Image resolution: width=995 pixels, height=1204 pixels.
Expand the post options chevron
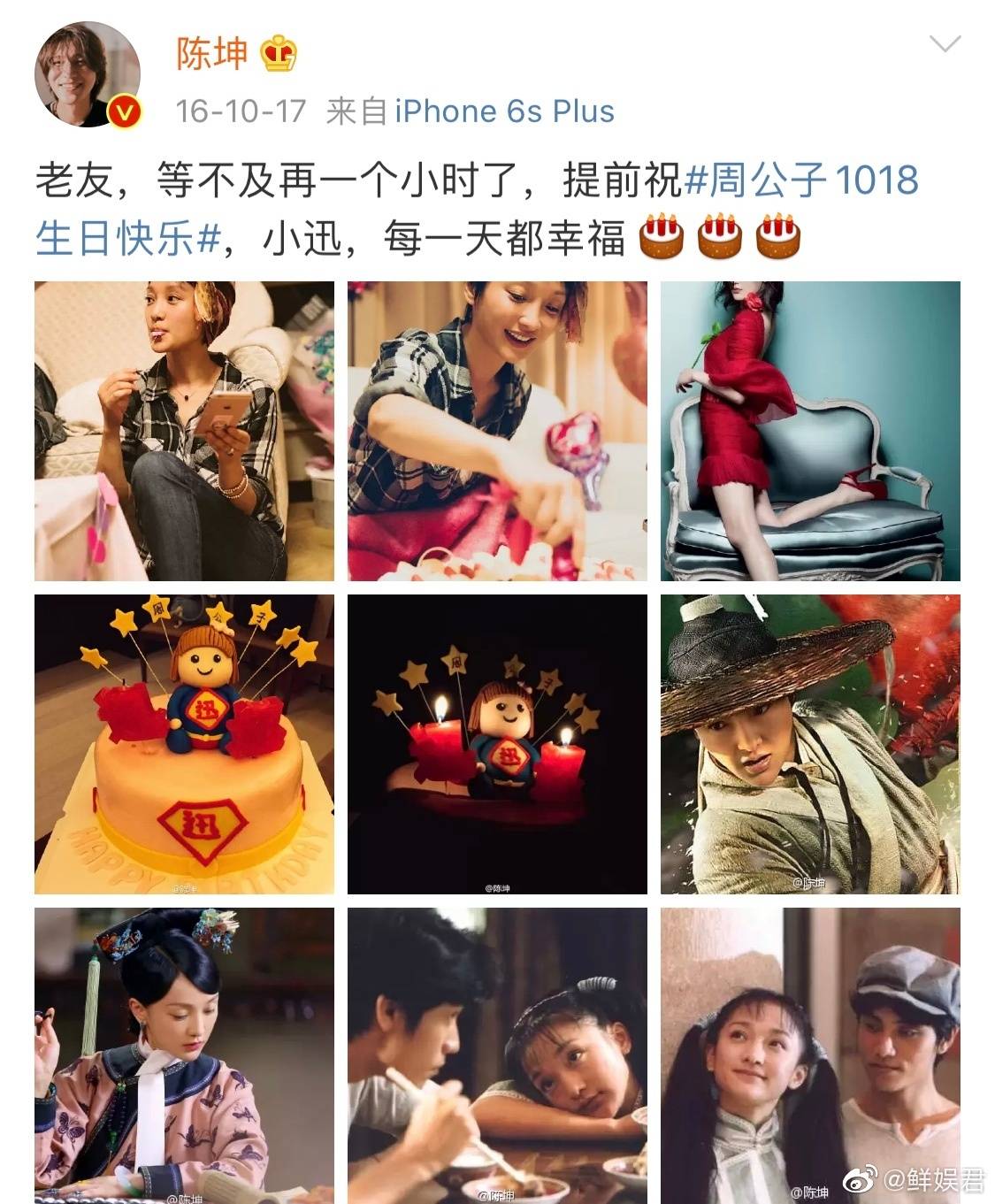(x=945, y=43)
